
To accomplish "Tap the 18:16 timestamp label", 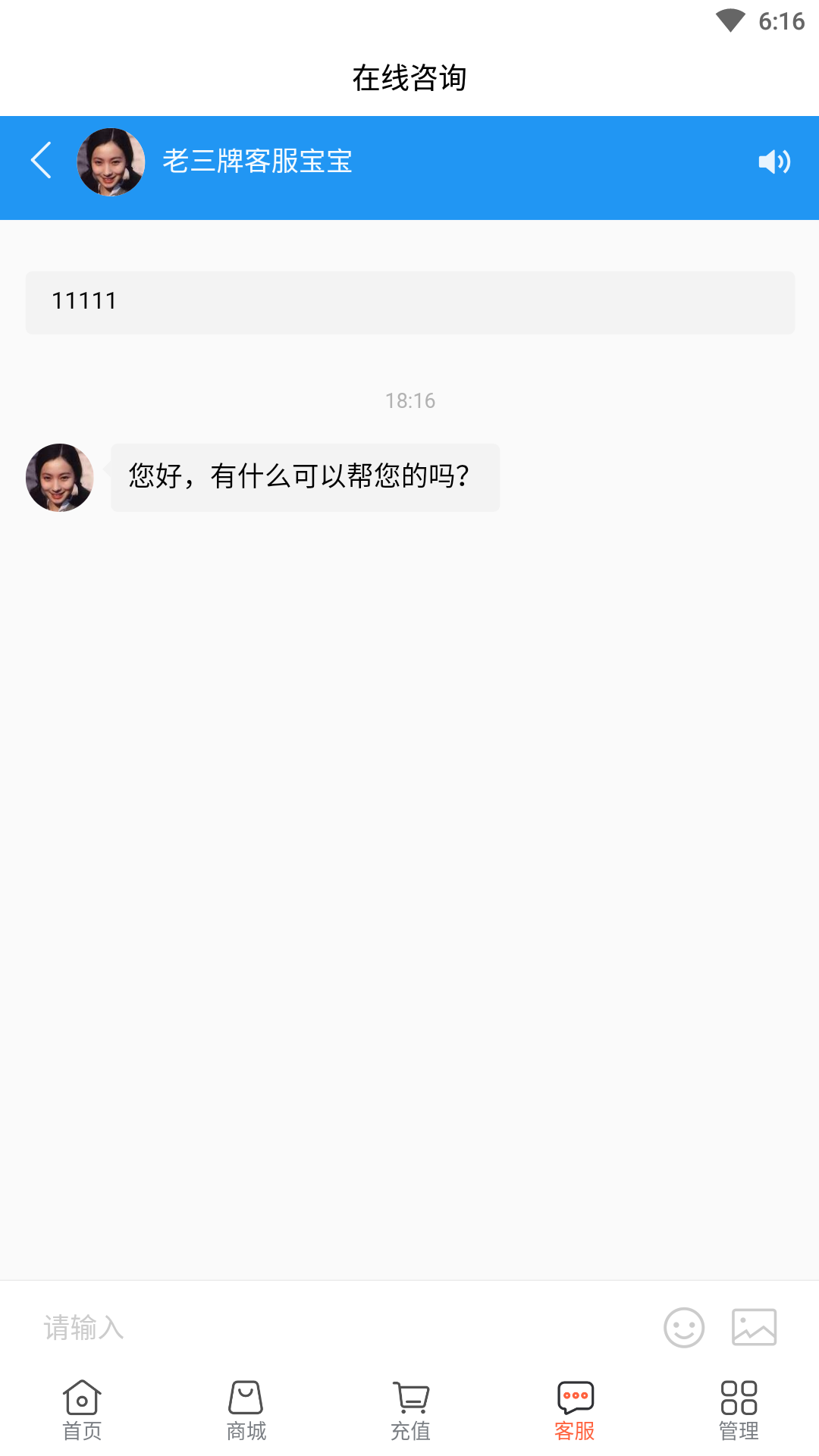I will [x=409, y=401].
